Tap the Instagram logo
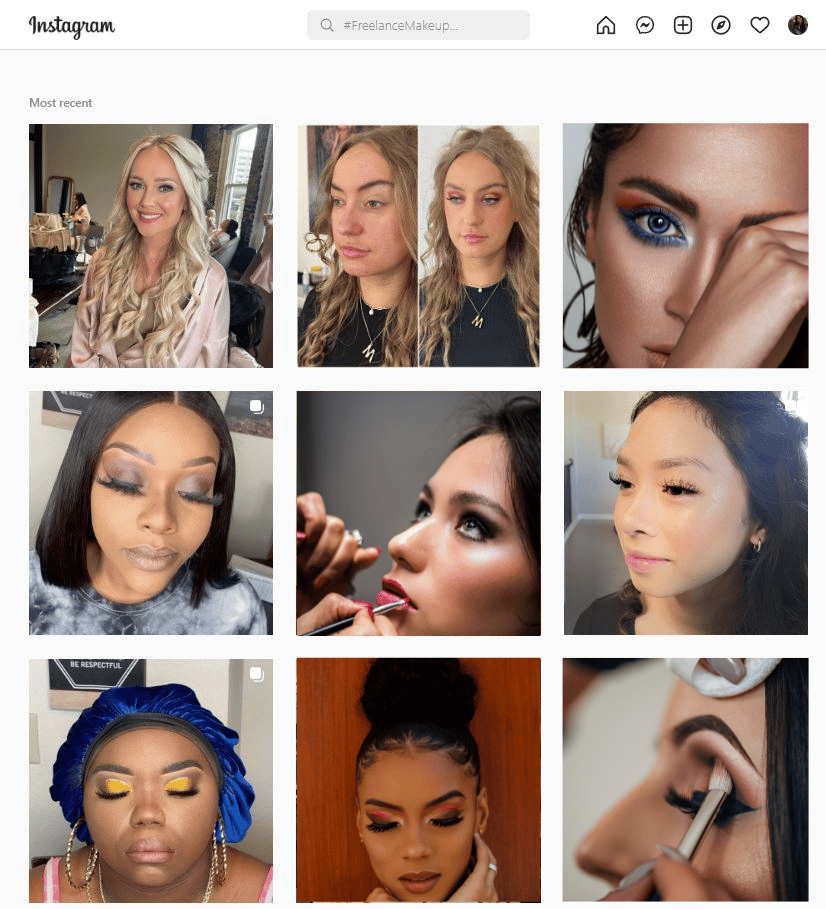The width and height of the screenshot is (826, 909). coord(72,26)
